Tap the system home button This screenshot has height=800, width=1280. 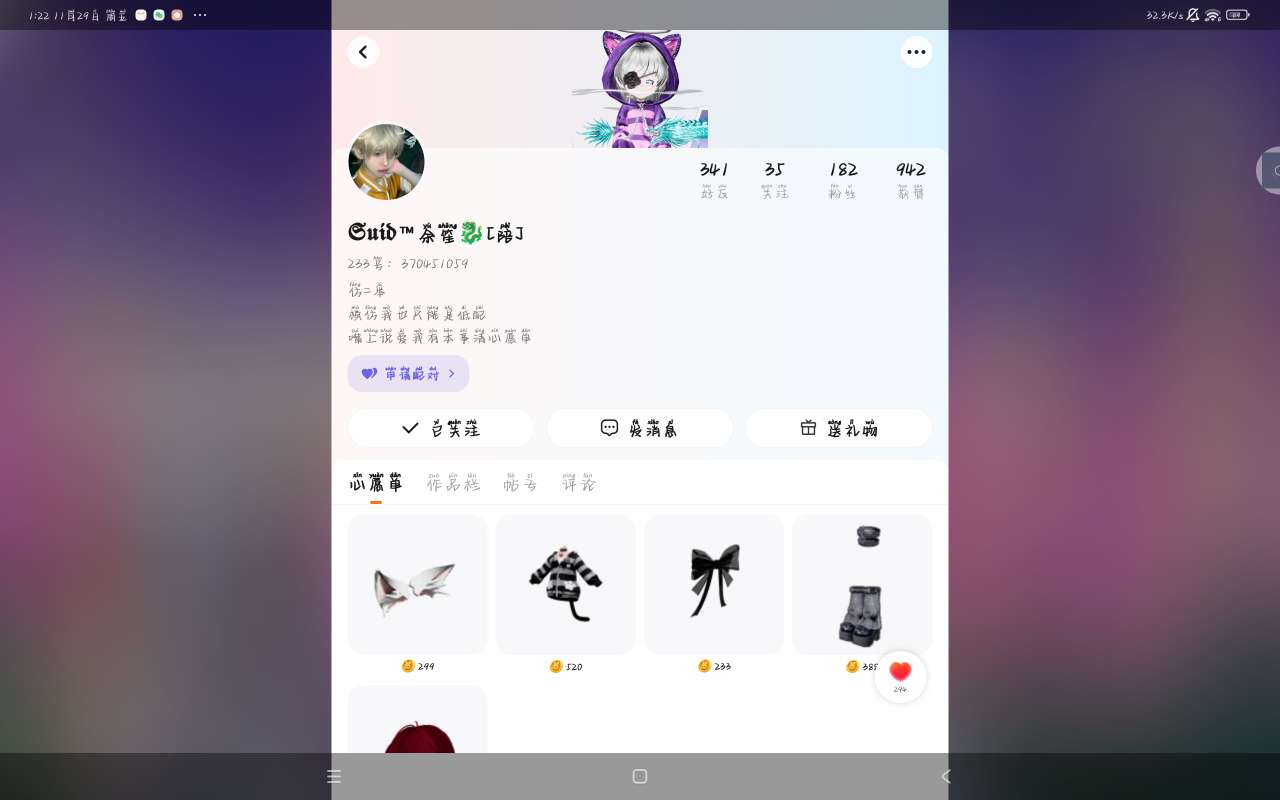tap(640, 776)
